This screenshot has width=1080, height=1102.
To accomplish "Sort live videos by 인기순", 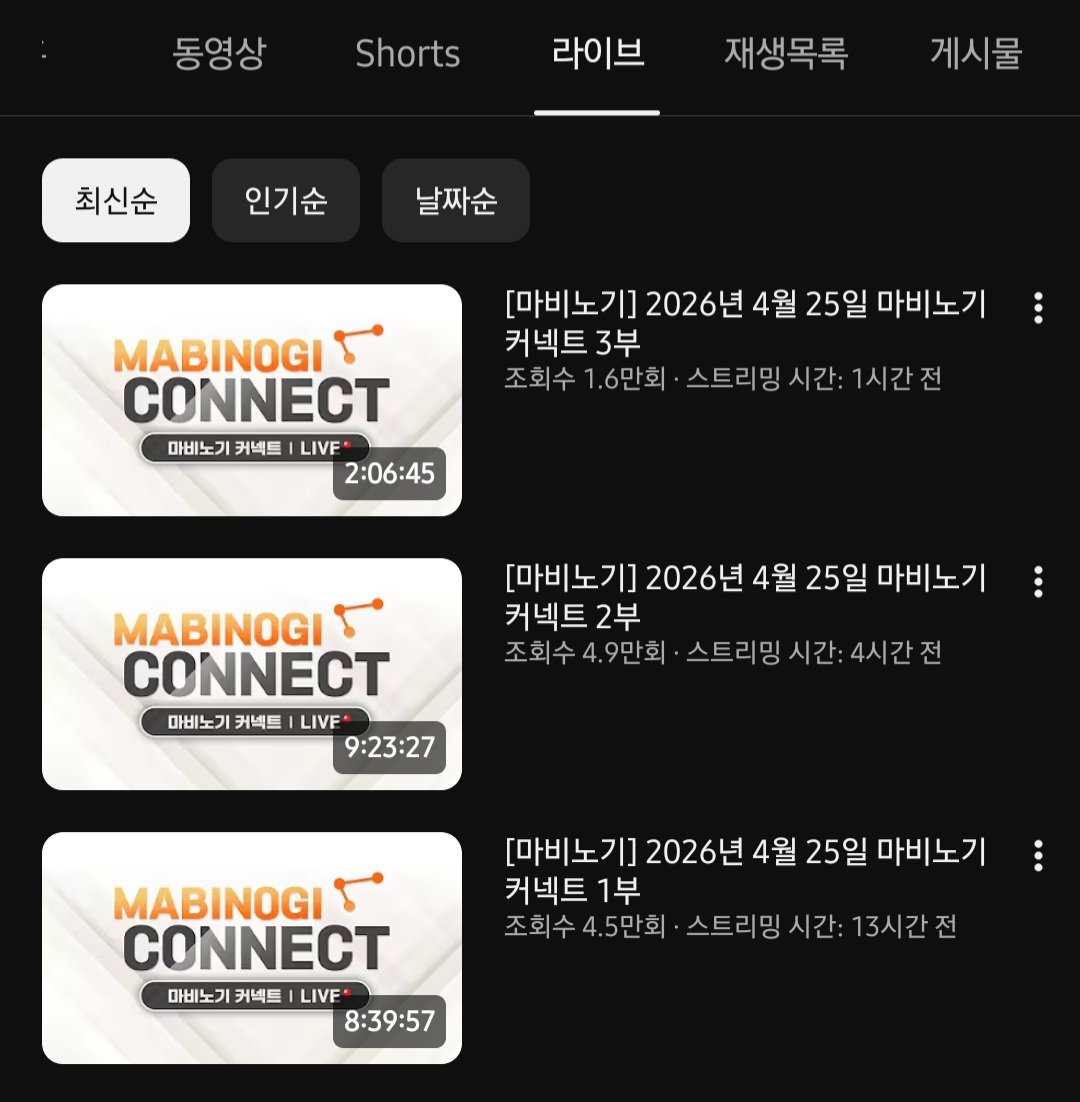I will point(286,200).
